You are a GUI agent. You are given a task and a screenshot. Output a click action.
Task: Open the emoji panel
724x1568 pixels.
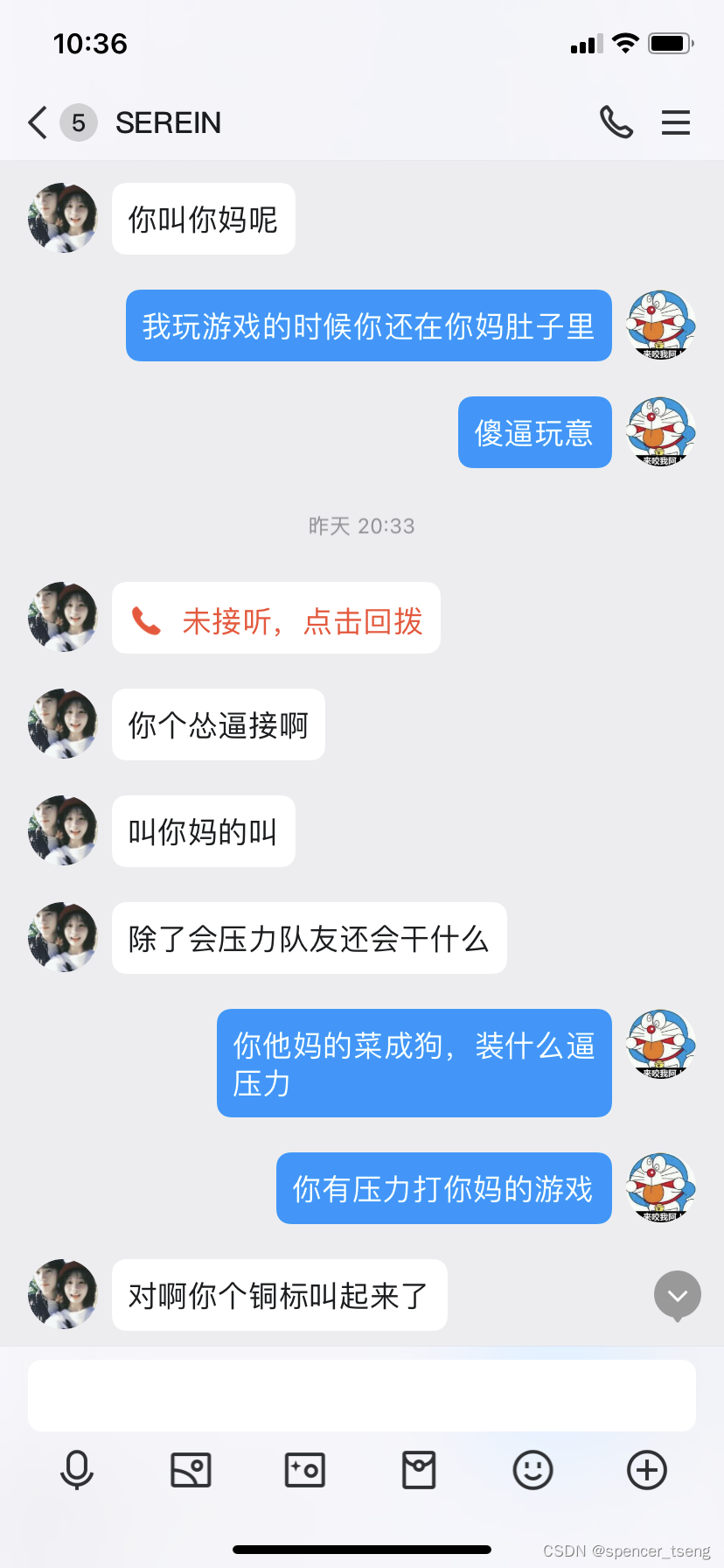tap(533, 1470)
